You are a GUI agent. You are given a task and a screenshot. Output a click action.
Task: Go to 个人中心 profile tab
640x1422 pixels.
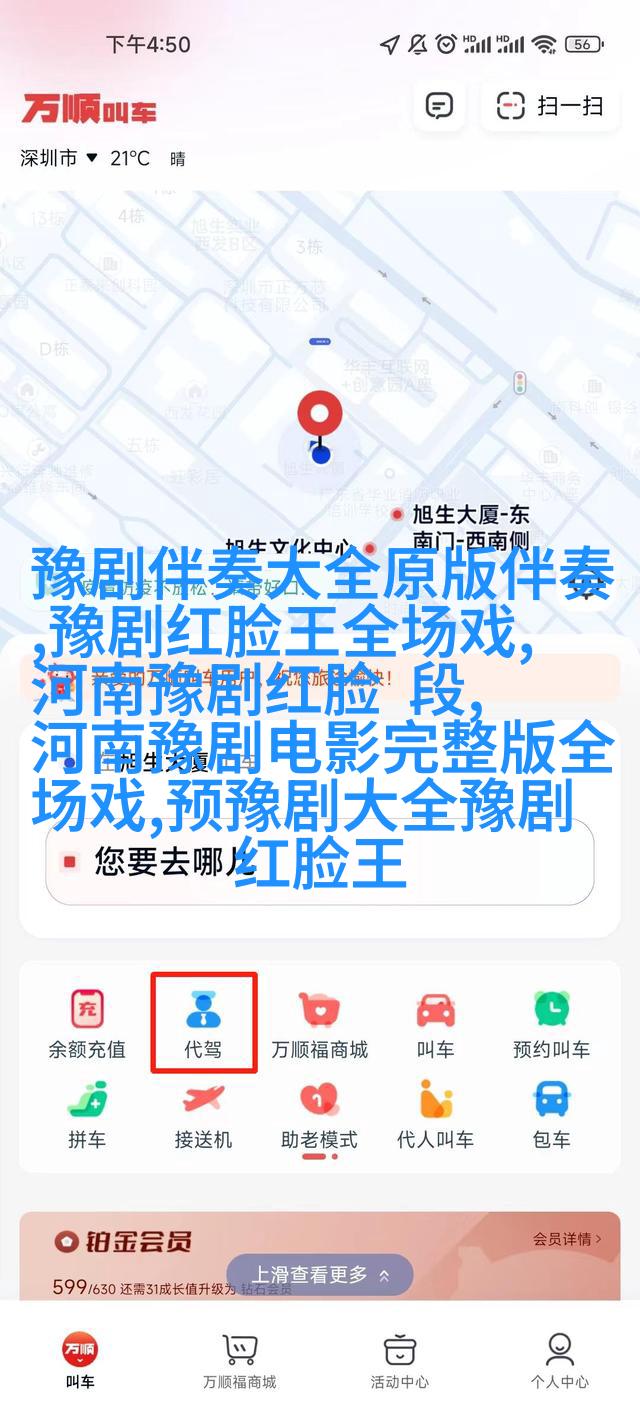560,1361
